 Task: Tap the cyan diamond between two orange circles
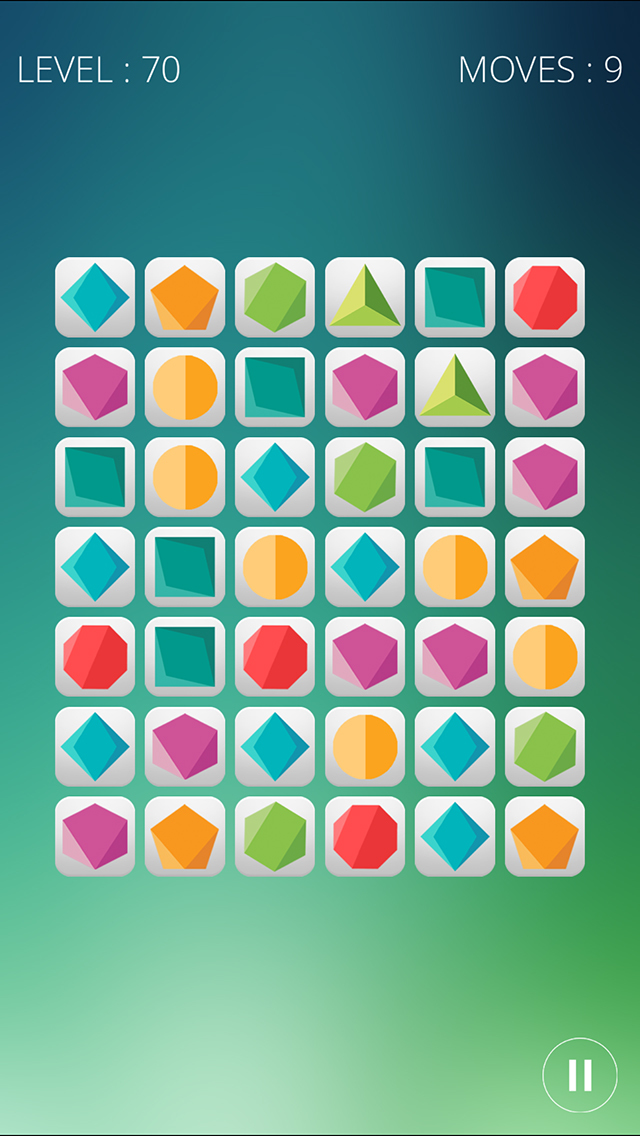pyautogui.click(x=365, y=567)
